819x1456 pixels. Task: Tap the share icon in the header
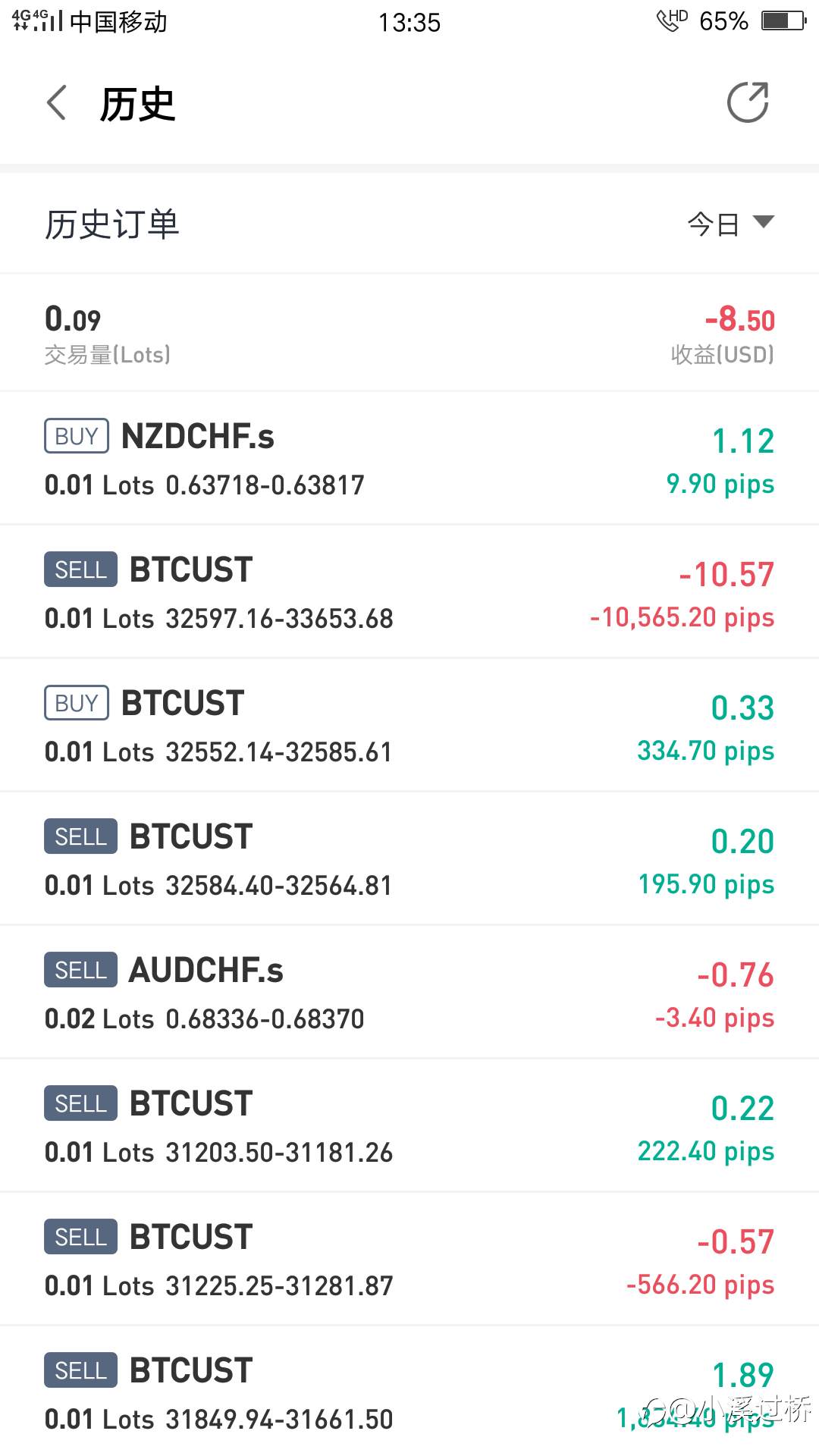(748, 102)
